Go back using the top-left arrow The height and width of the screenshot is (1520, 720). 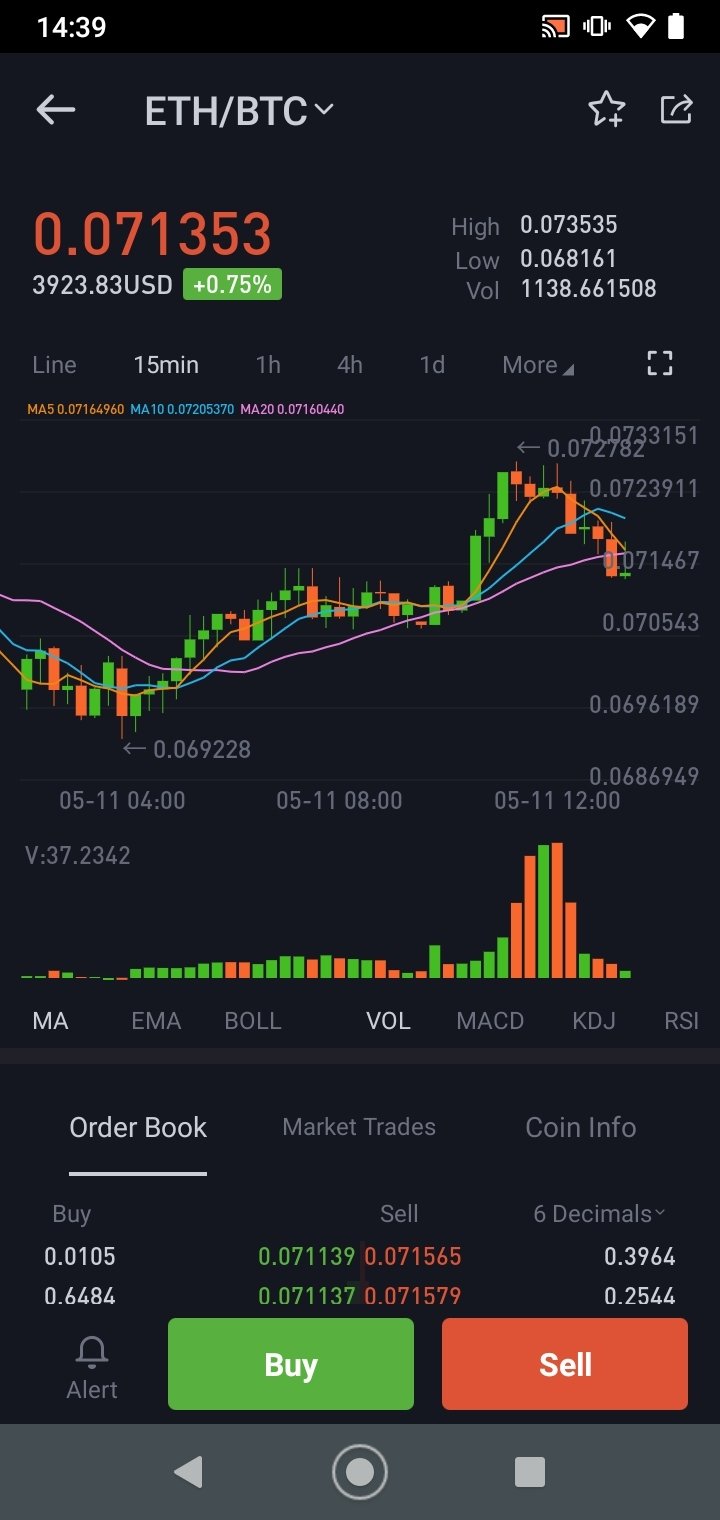click(56, 110)
